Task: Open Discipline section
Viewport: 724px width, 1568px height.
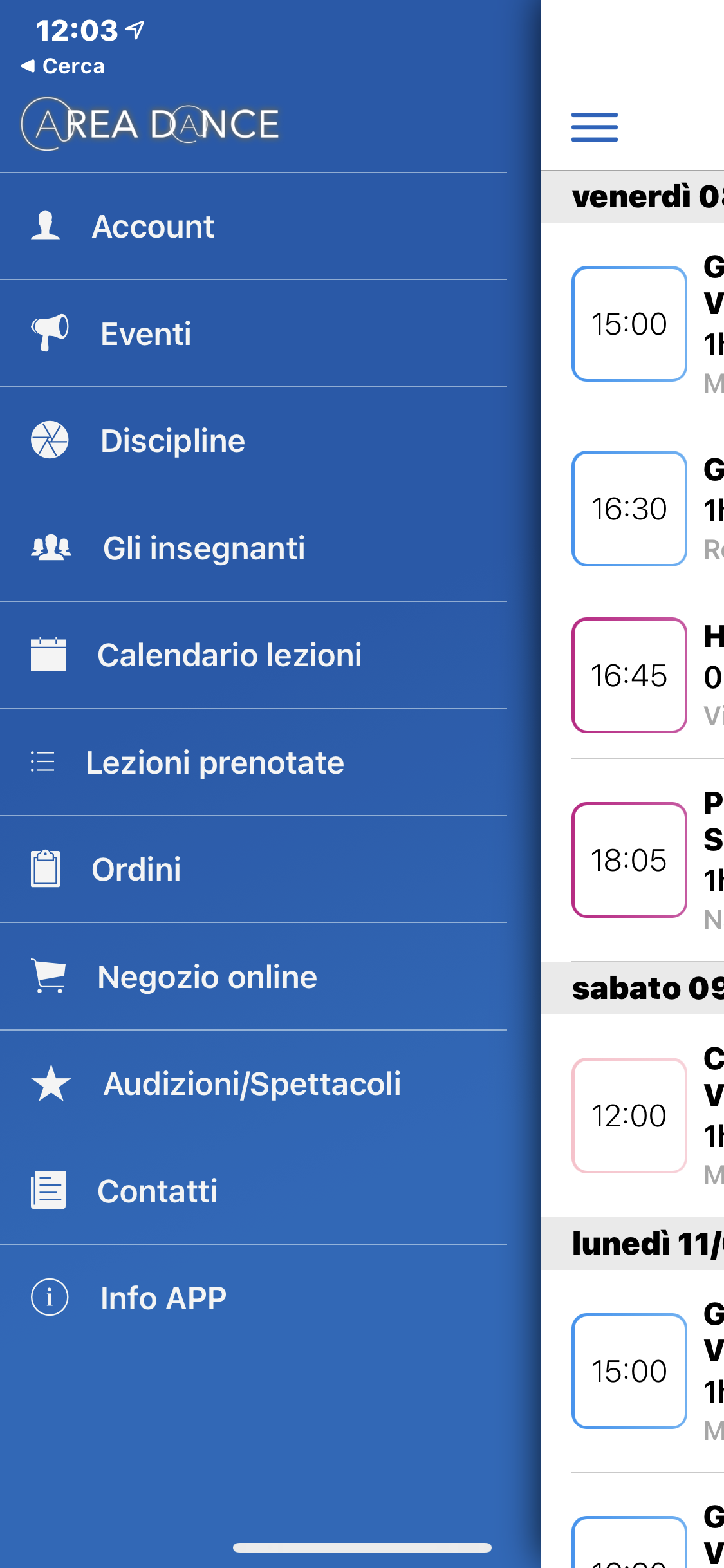Action: [254, 441]
